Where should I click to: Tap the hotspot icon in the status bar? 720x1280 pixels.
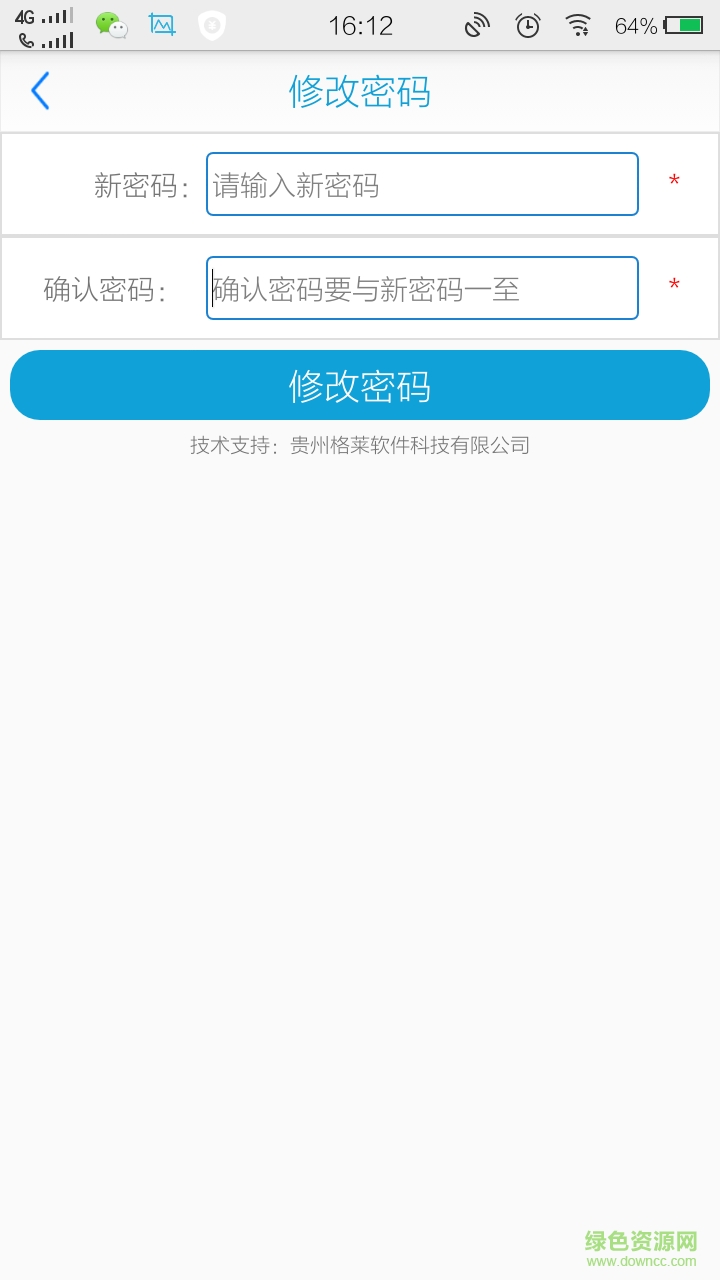pos(477,23)
